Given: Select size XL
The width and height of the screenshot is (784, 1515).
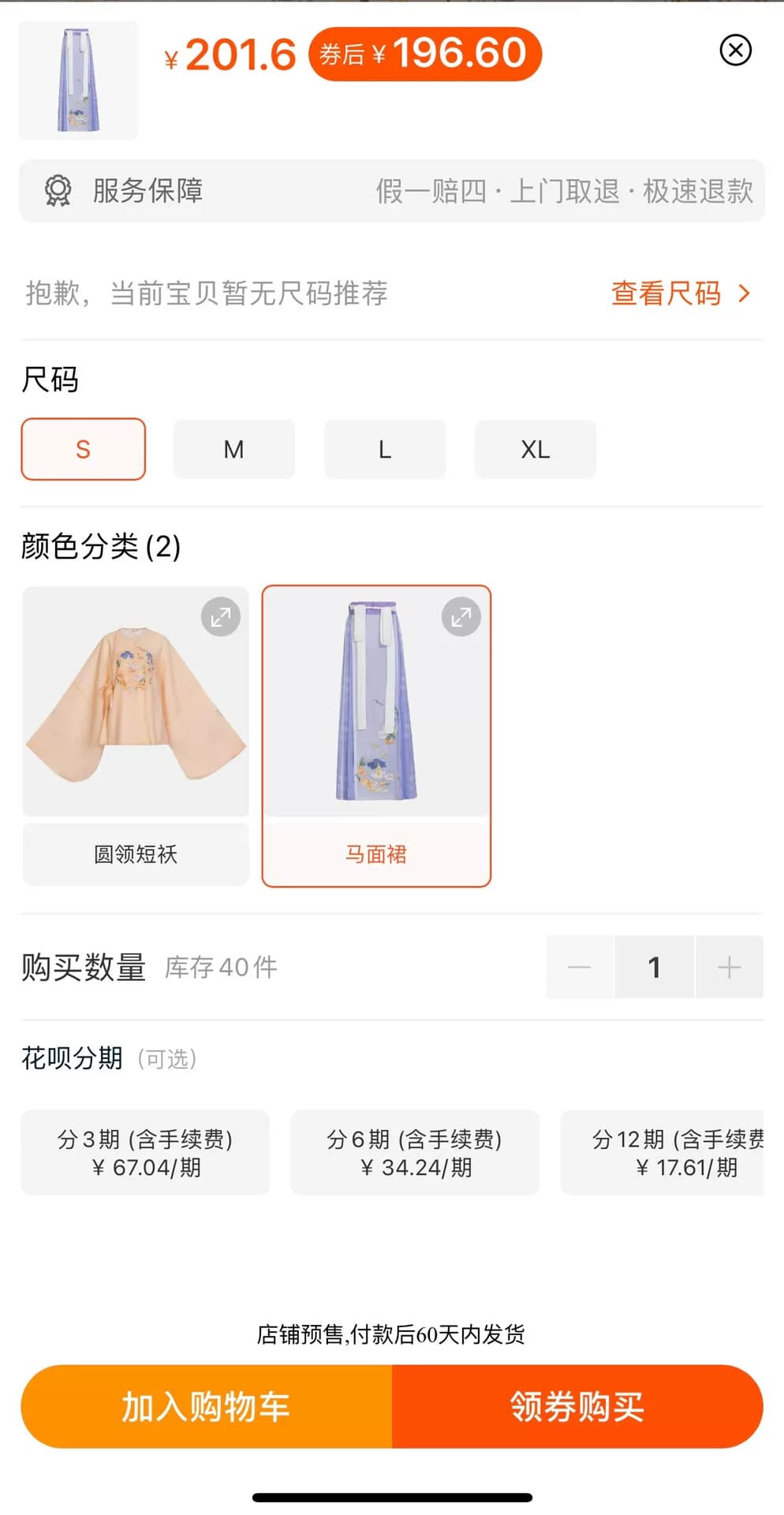Looking at the screenshot, I should pos(536,449).
